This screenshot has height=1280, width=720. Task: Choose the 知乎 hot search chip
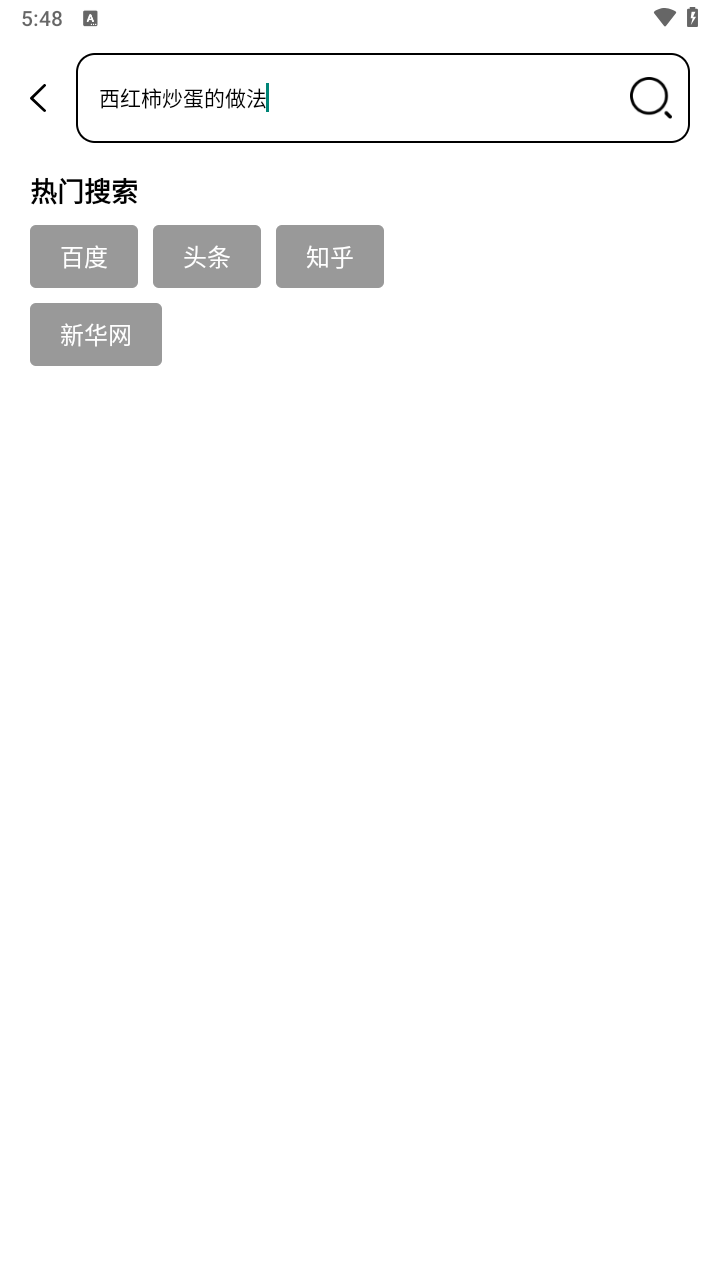(x=330, y=257)
